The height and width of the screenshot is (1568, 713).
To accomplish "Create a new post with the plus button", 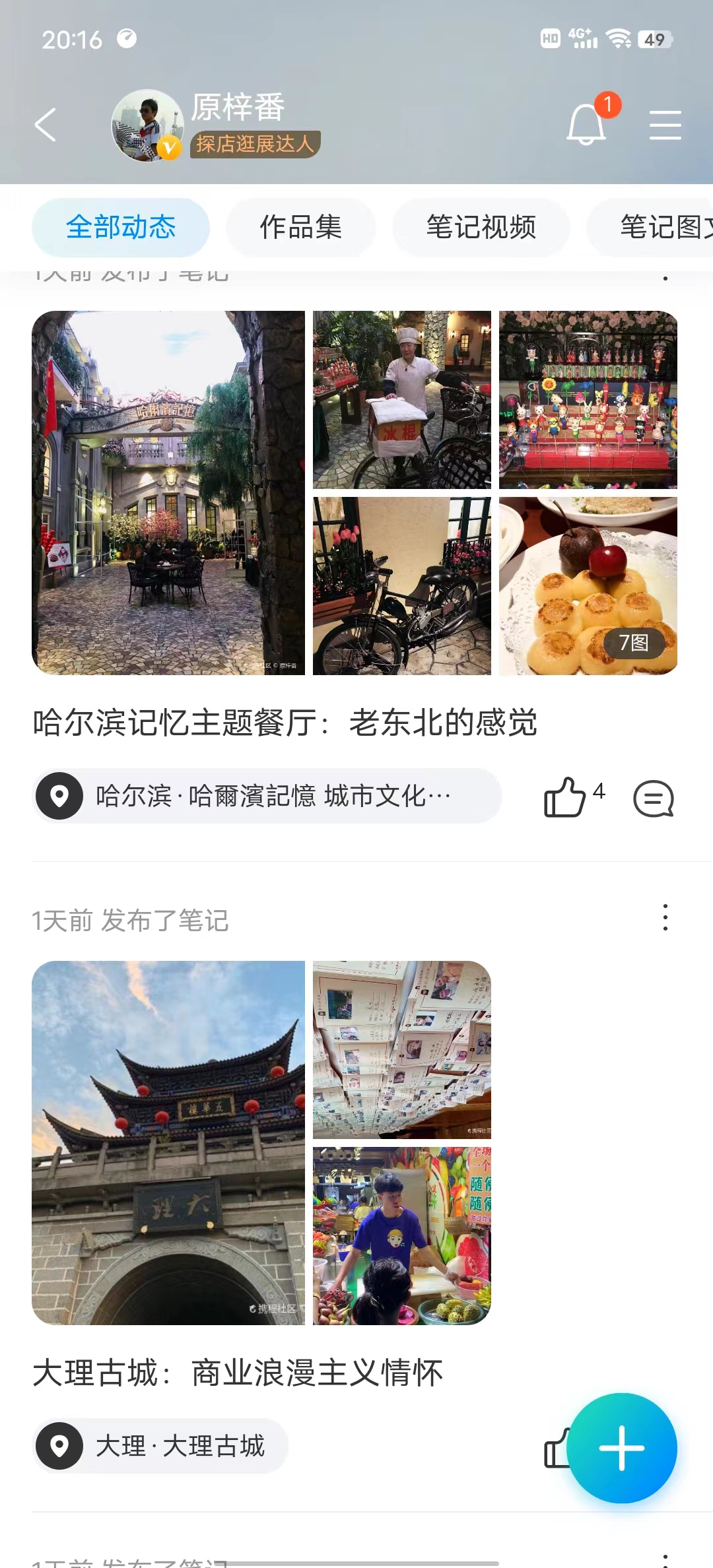I will [x=622, y=1448].
